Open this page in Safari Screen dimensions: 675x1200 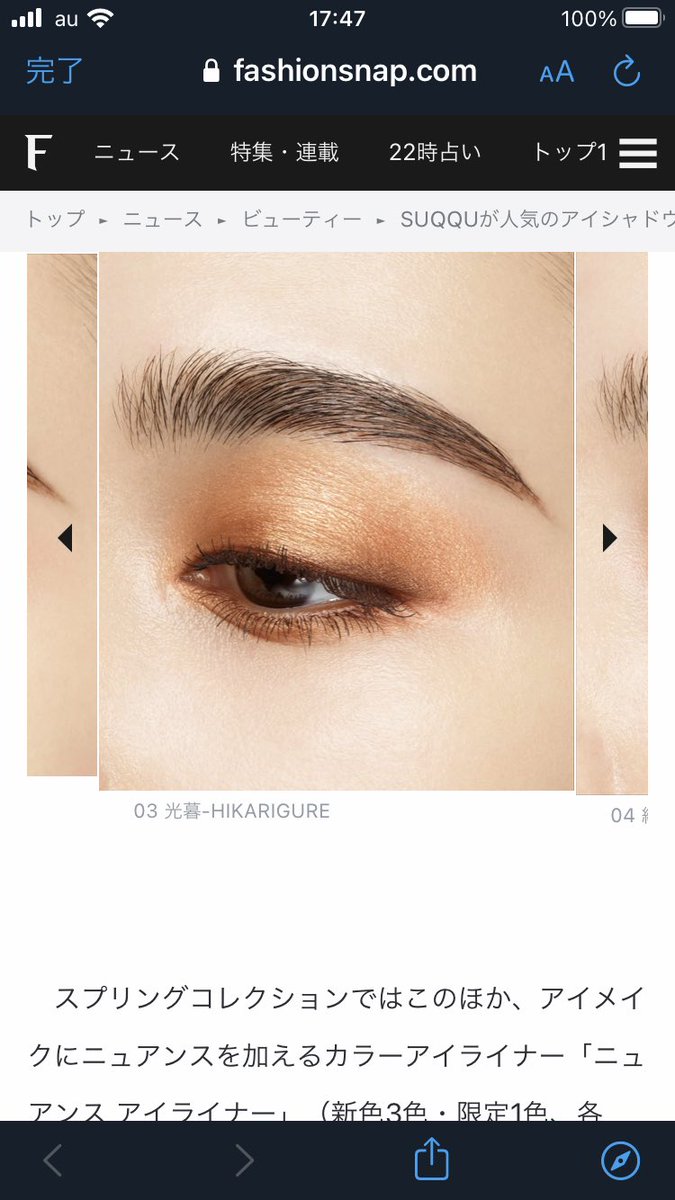tap(620, 1160)
